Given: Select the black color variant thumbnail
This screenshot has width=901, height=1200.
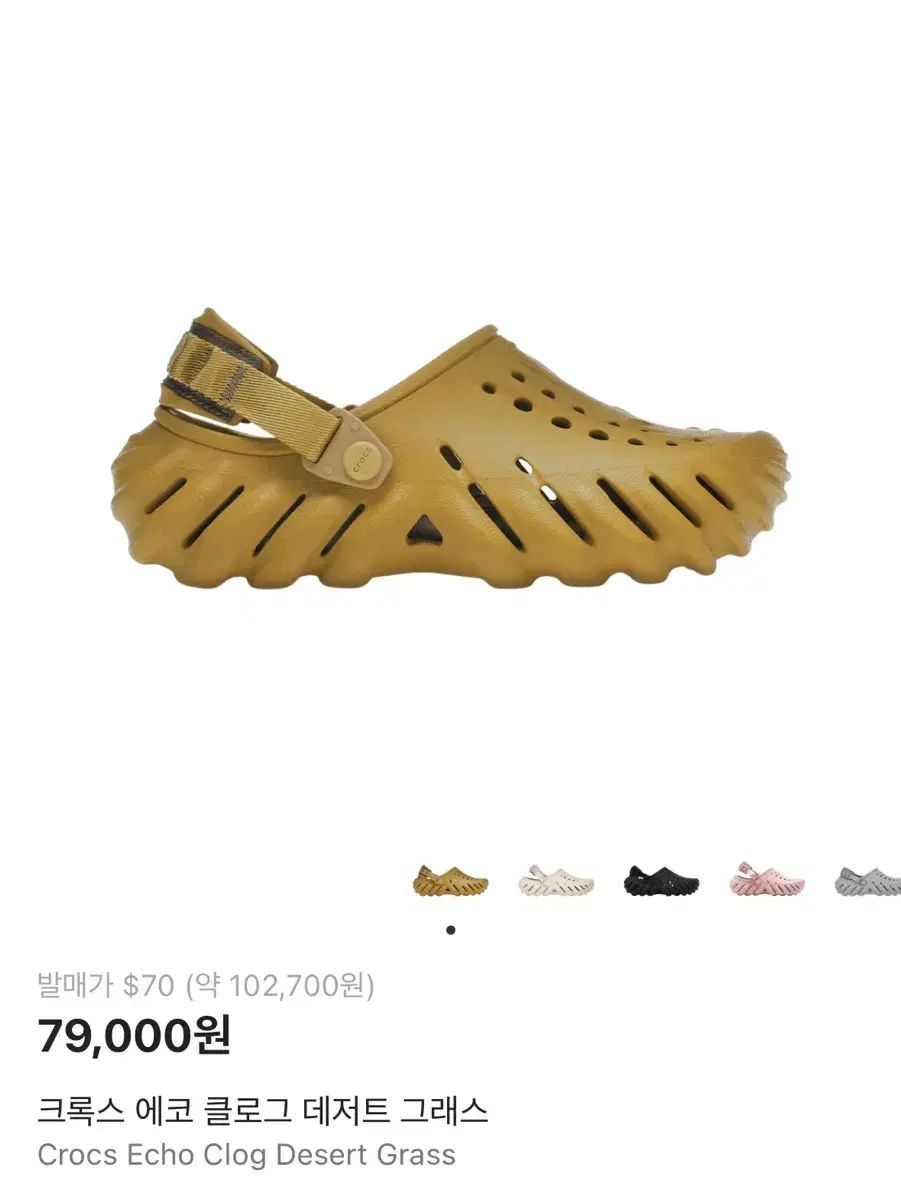Looking at the screenshot, I should click(x=661, y=881).
